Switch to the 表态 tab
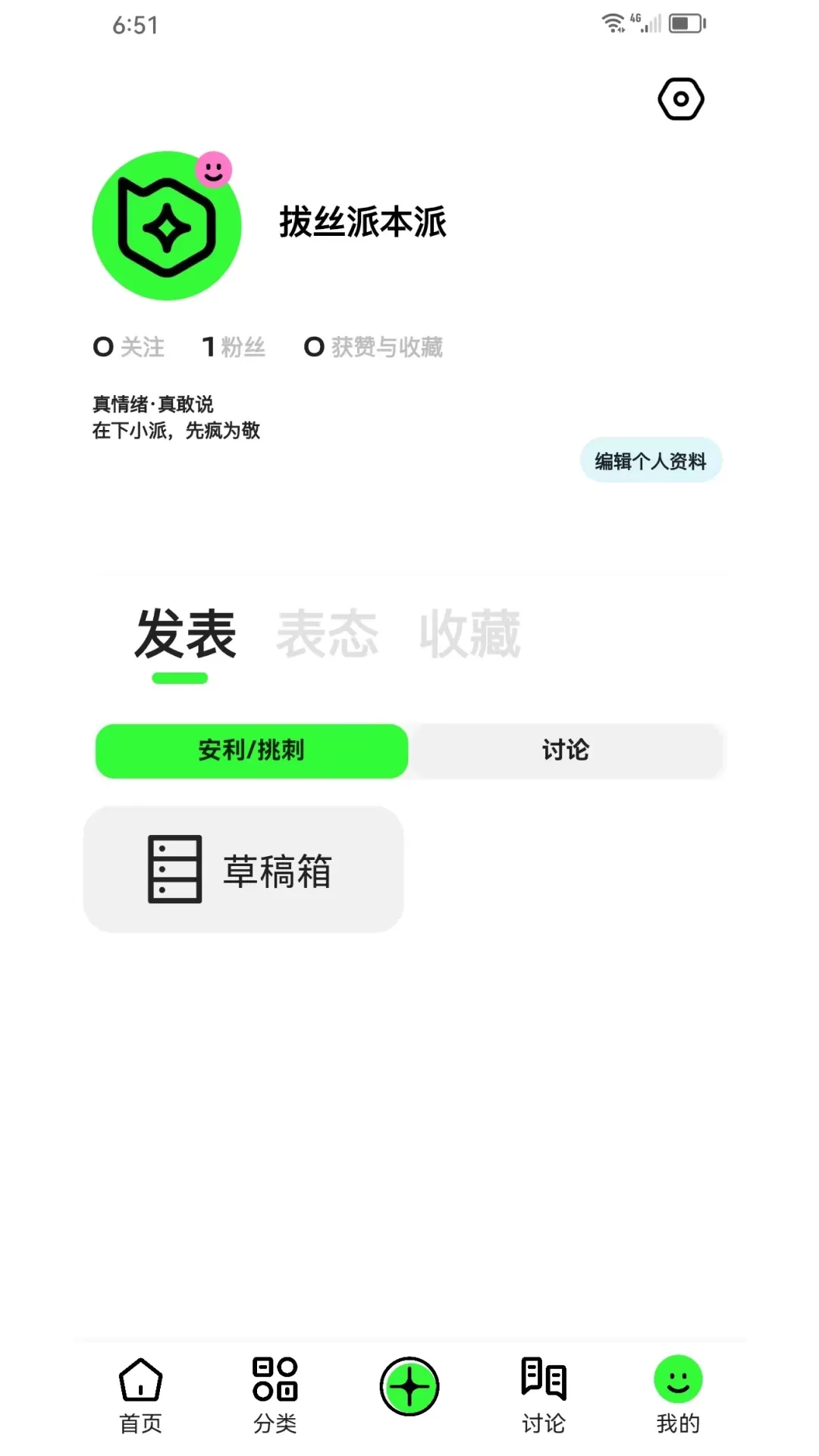The width and height of the screenshot is (819, 1456). [x=327, y=635]
